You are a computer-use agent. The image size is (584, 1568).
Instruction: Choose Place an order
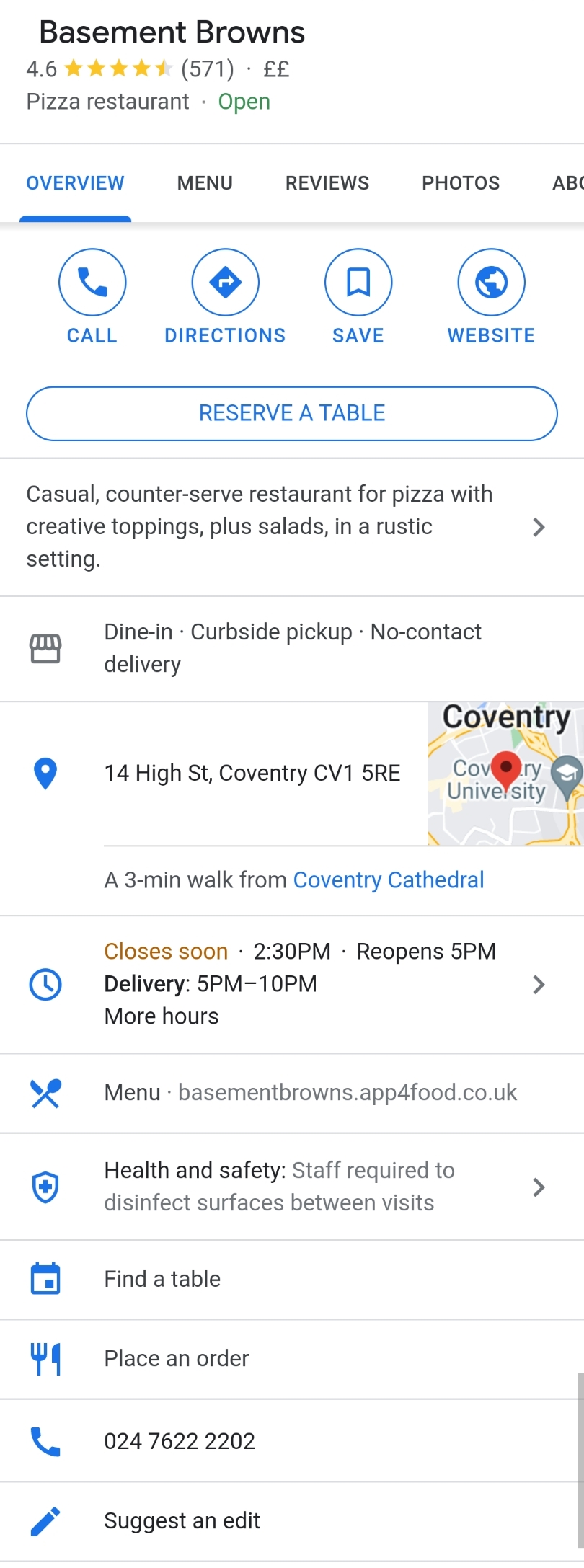(x=177, y=1359)
